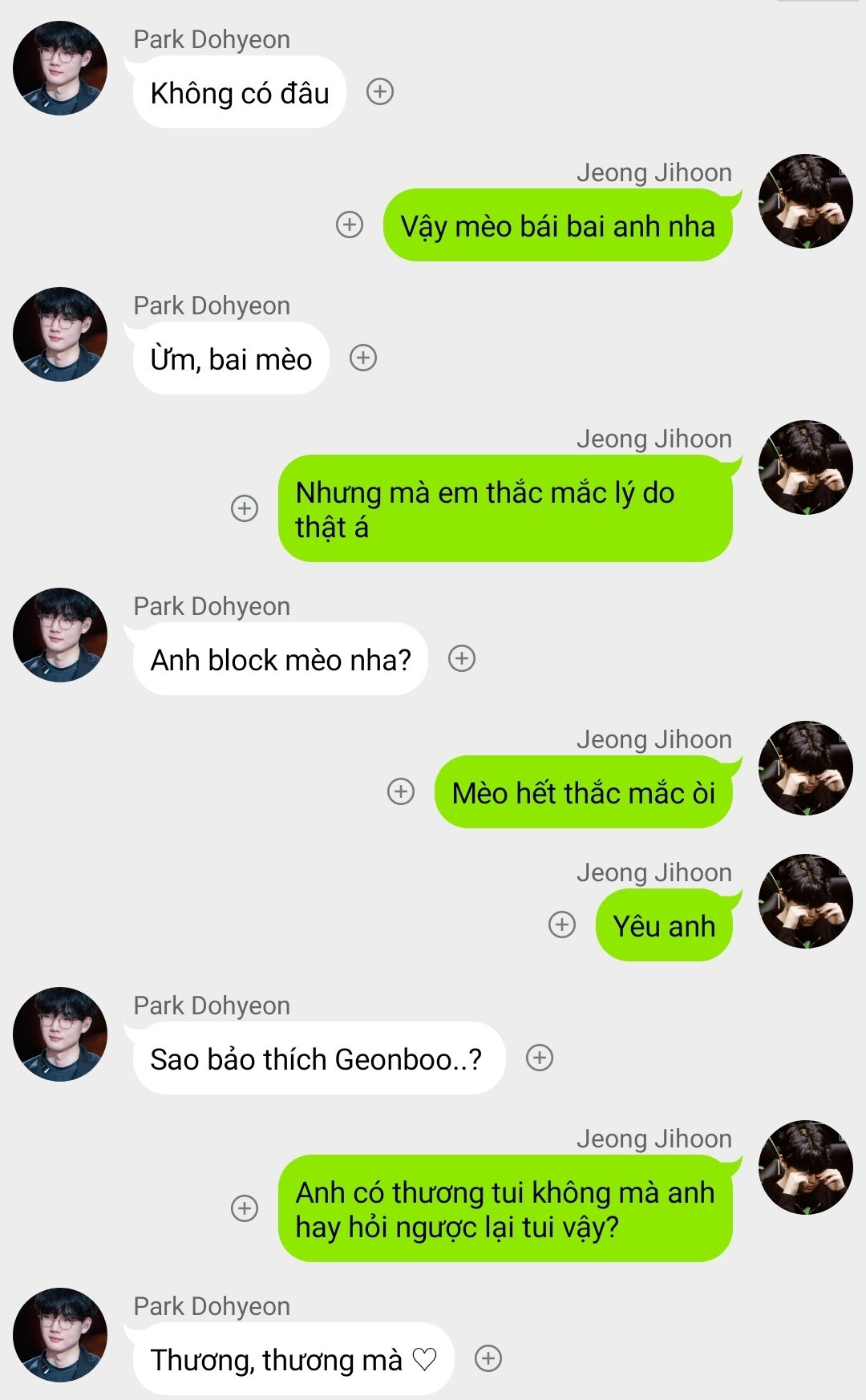Open Jeong Jihoon's avatar beside "Yêu anh"
The width and height of the screenshot is (866, 1400).
pos(806,901)
